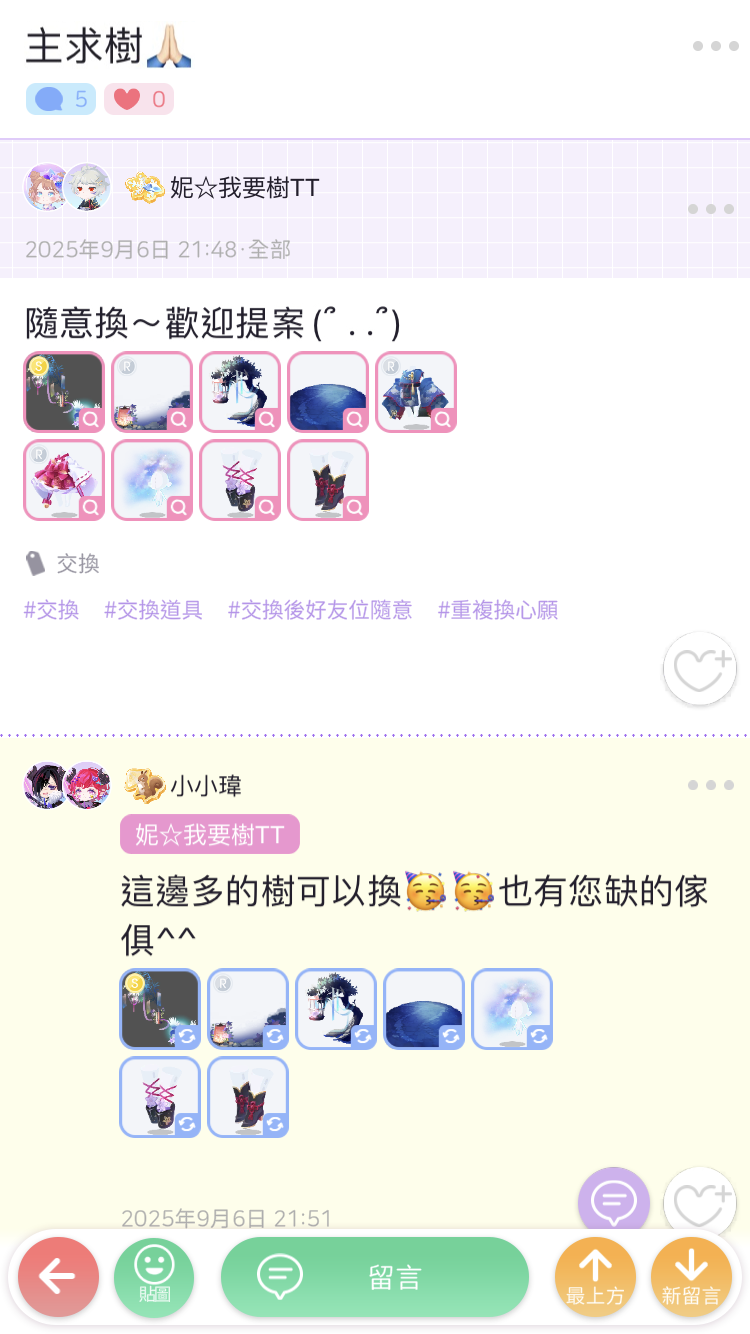The image size is (750, 1334).
Task: Tap the 妮☆我要樹TT reply tag
Action: pyautogui.click(x=210, y=835)
